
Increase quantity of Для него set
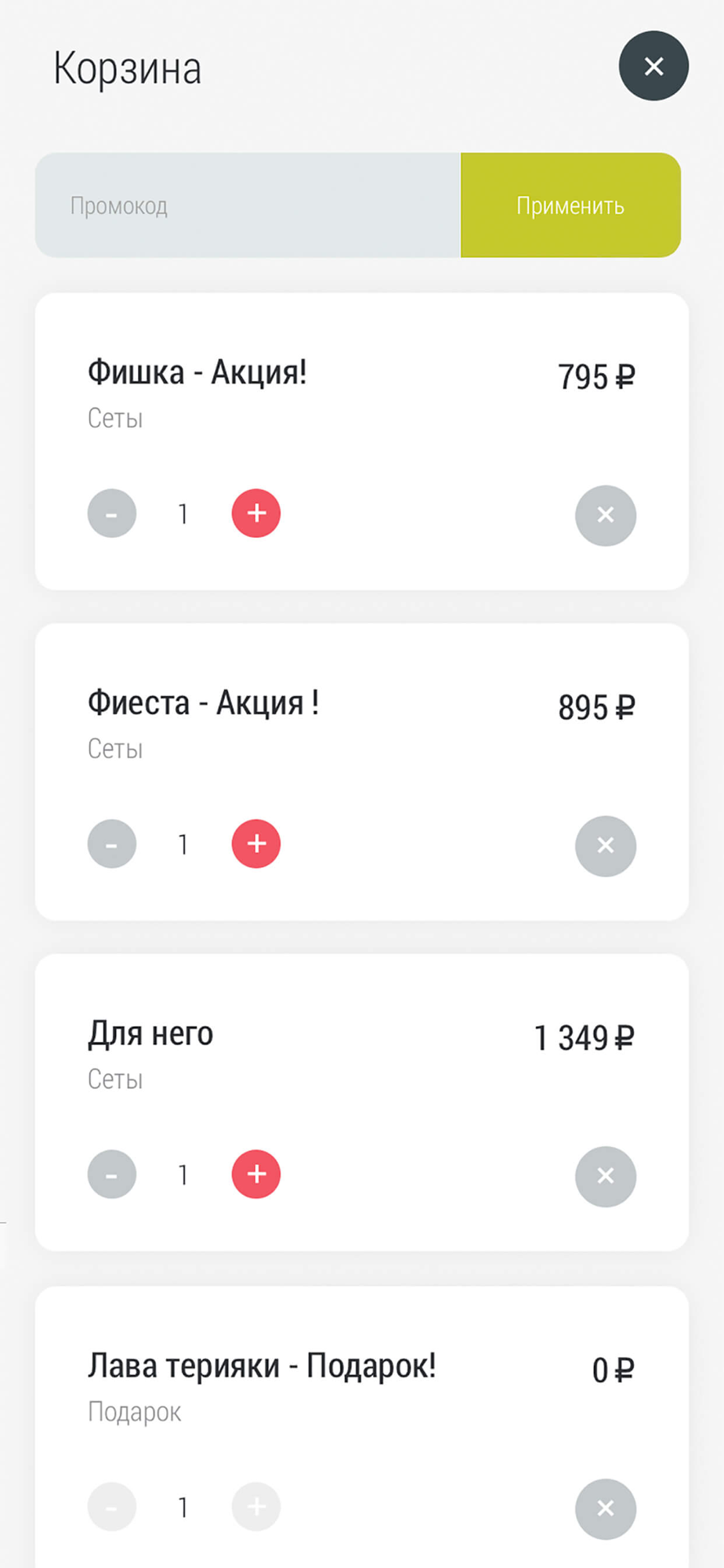click(x=256, y=1174)
